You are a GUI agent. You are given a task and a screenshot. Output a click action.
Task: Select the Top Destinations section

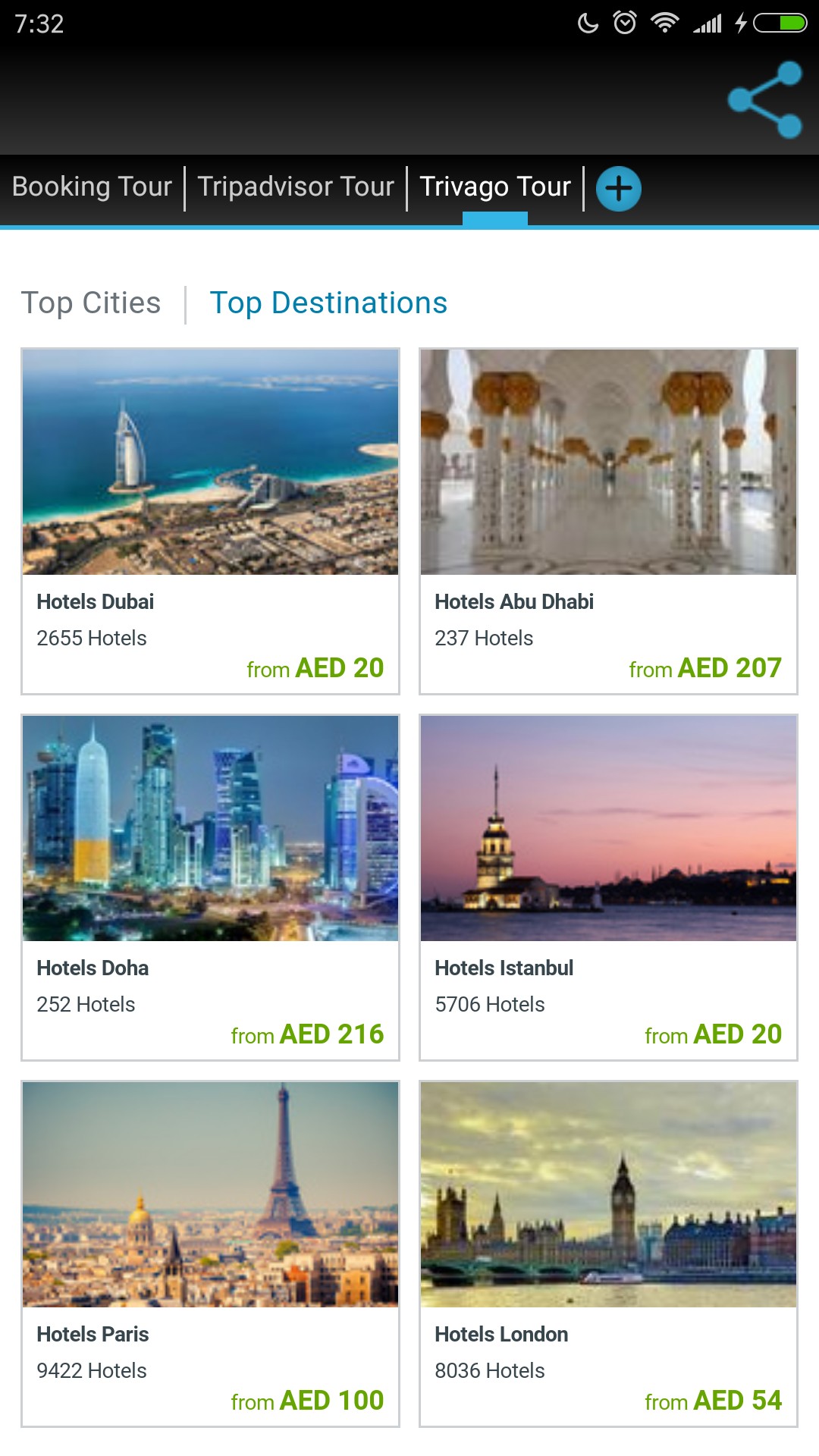click(x=328, y=303)
